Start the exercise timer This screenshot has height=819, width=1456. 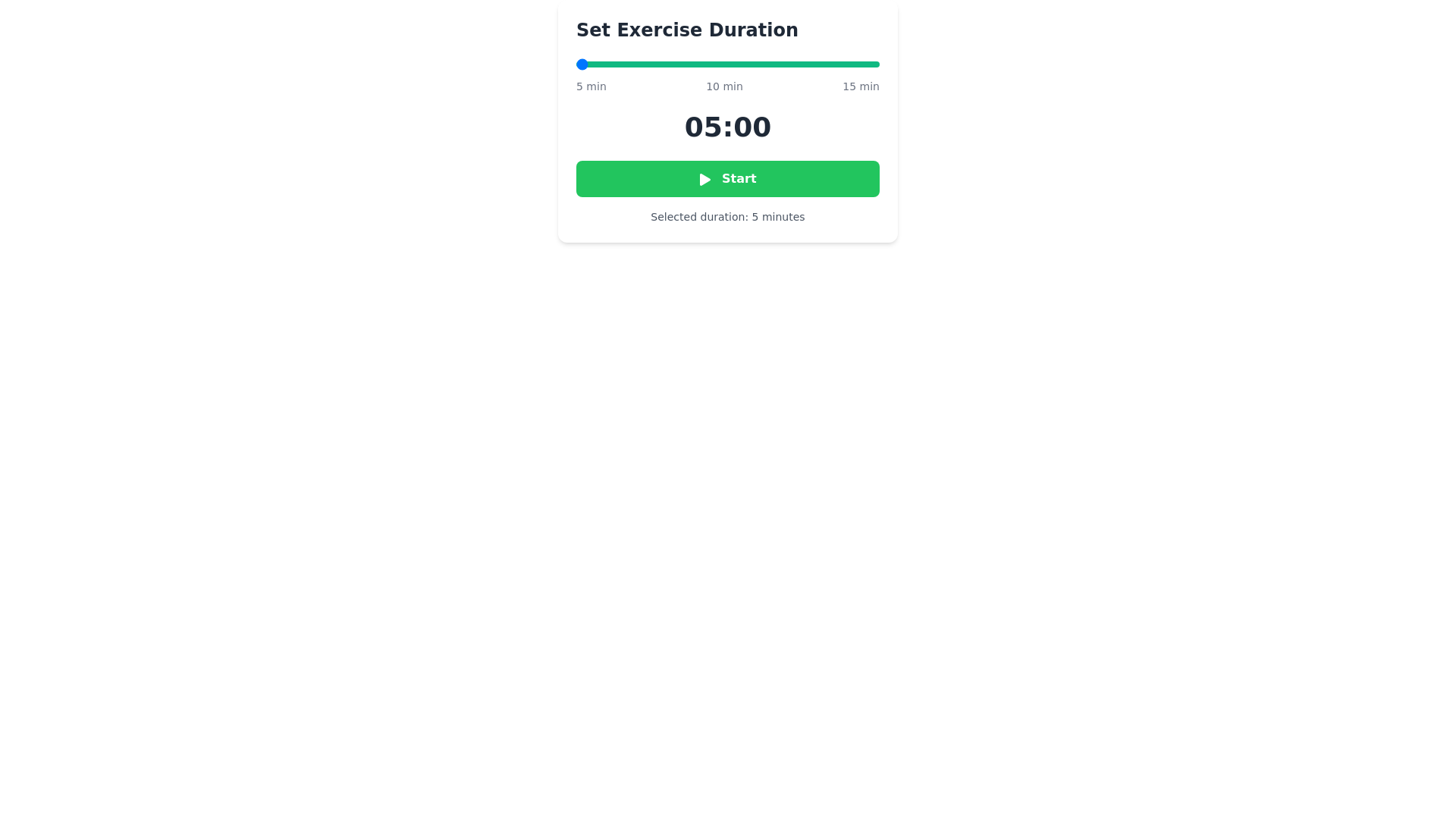pyautogui.click(x=727, y=179)
